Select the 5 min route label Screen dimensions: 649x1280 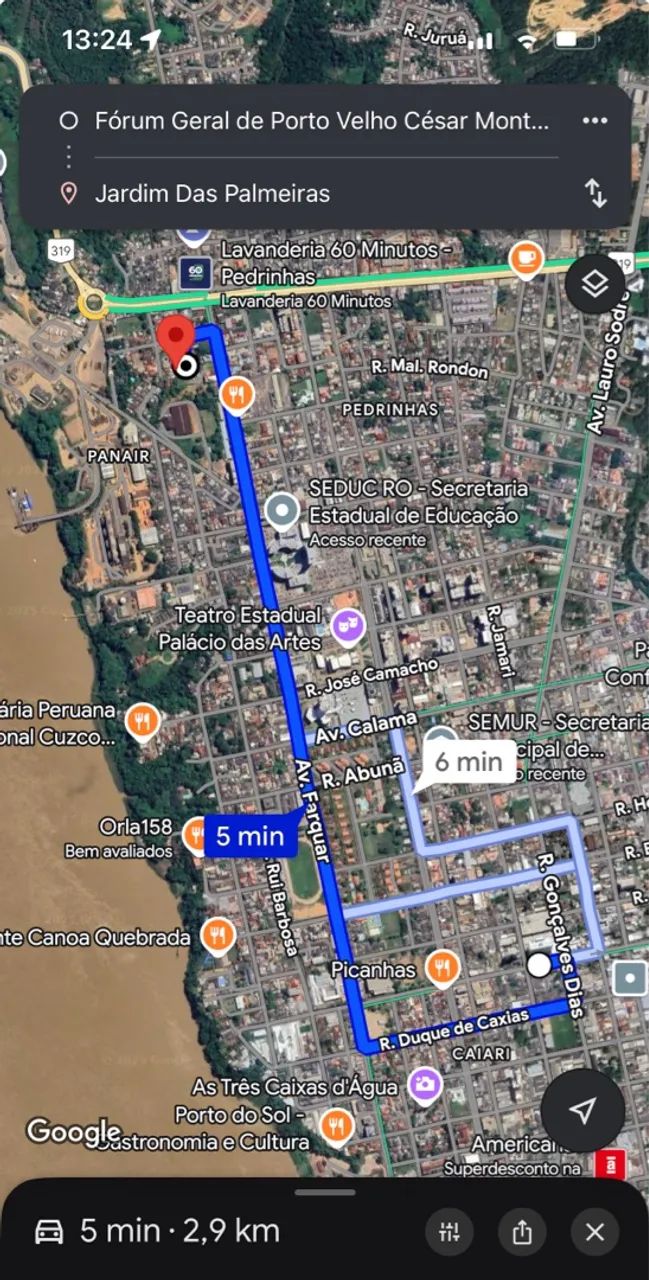point(250,836)
